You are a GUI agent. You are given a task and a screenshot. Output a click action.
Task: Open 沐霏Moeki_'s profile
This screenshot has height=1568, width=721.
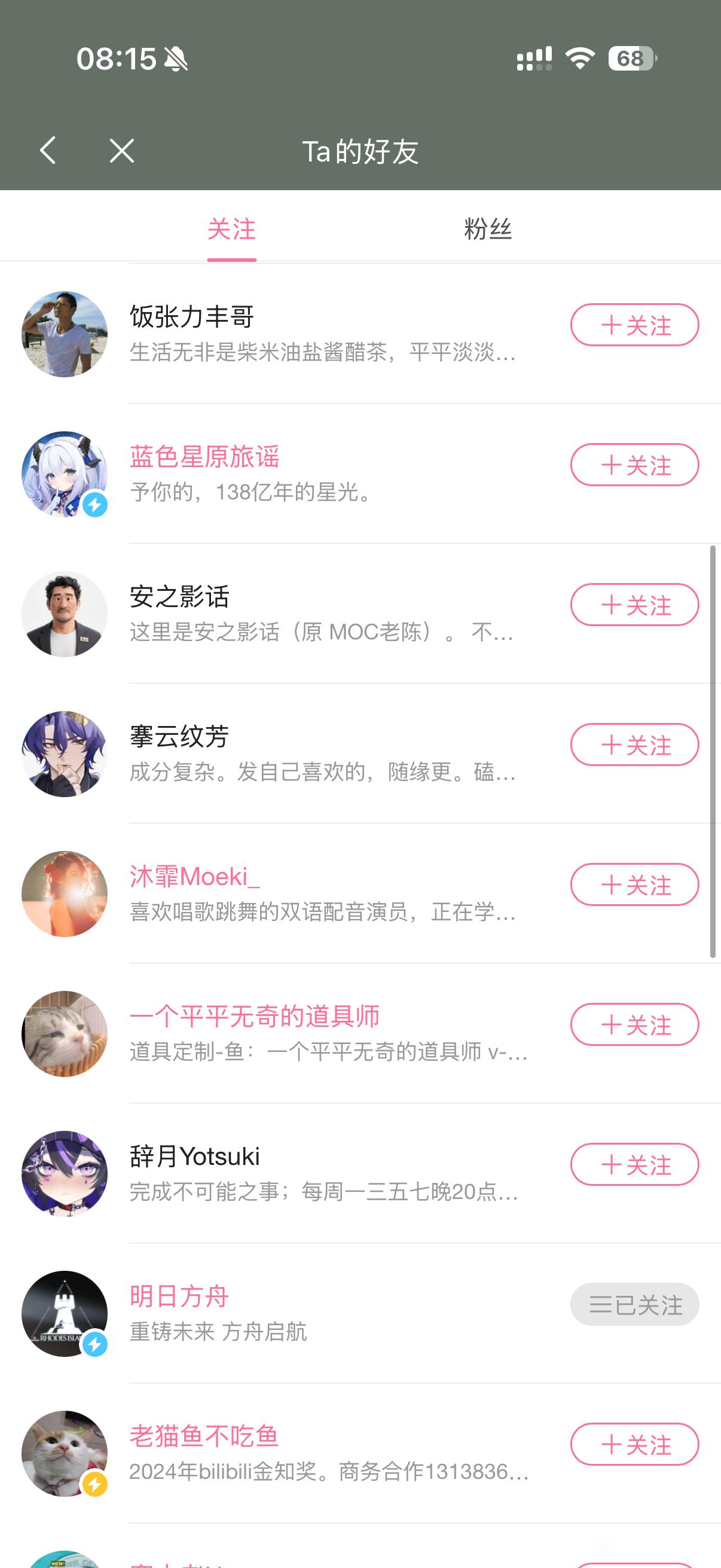(195, 877)
